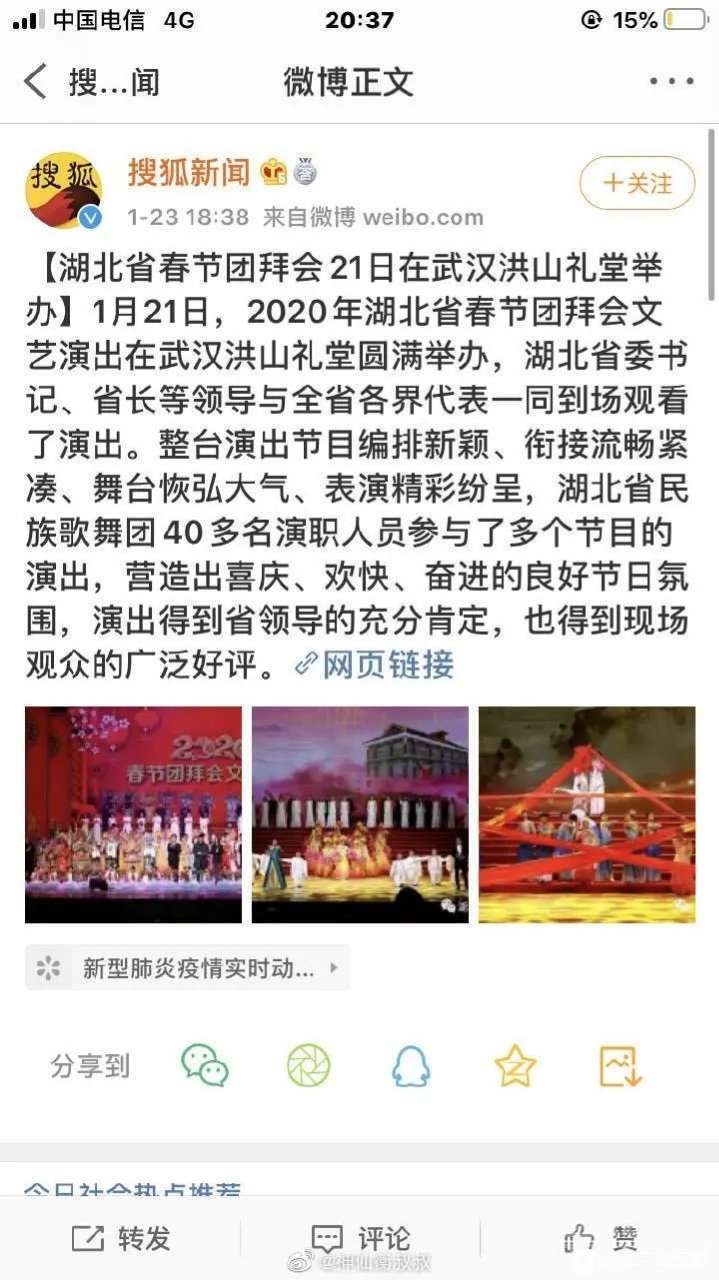Image resolution: width=719 pixels, height=1280 pixels.
Task: Open the 新型肺炎疫情实时动态 topic chip
Action: click(x=187, y=968)
